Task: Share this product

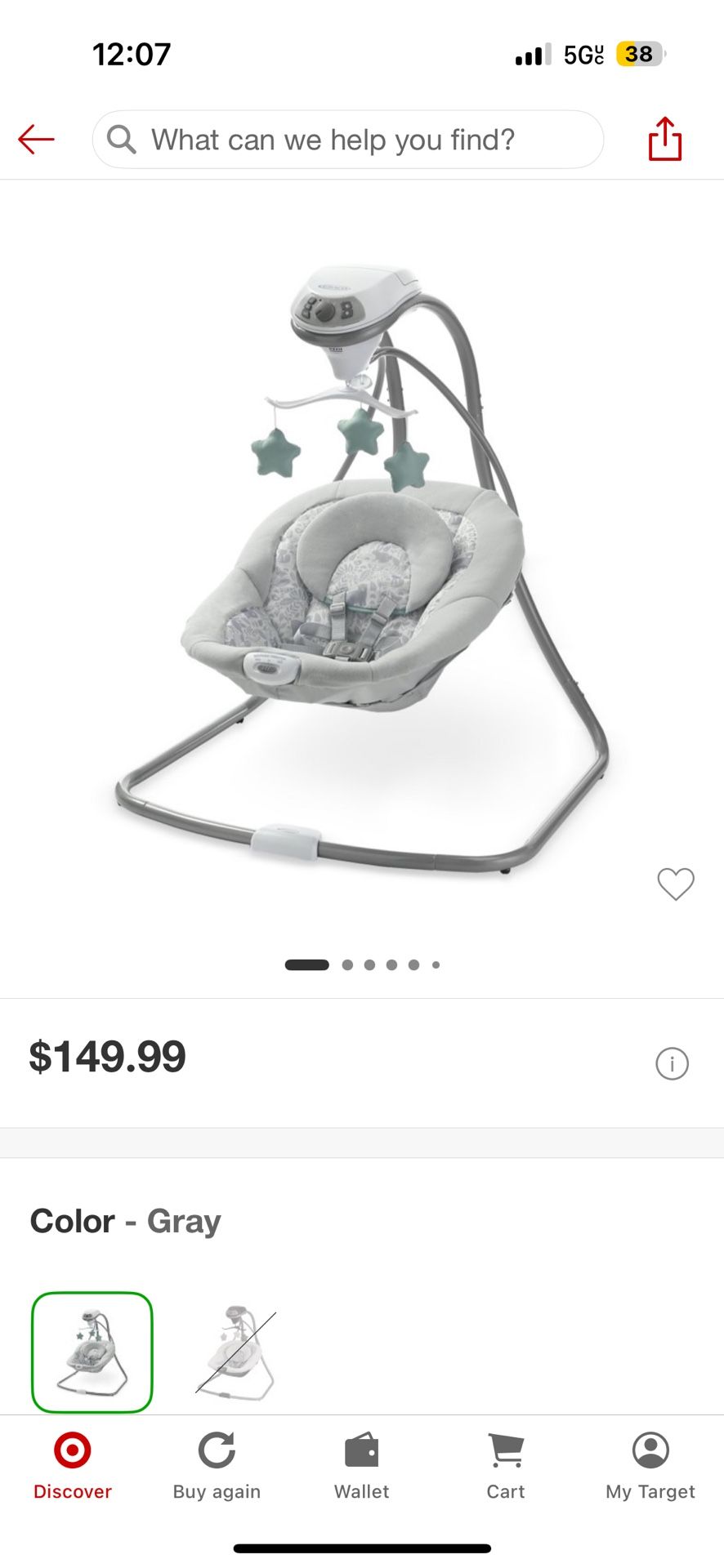Action: click(665, 138)
